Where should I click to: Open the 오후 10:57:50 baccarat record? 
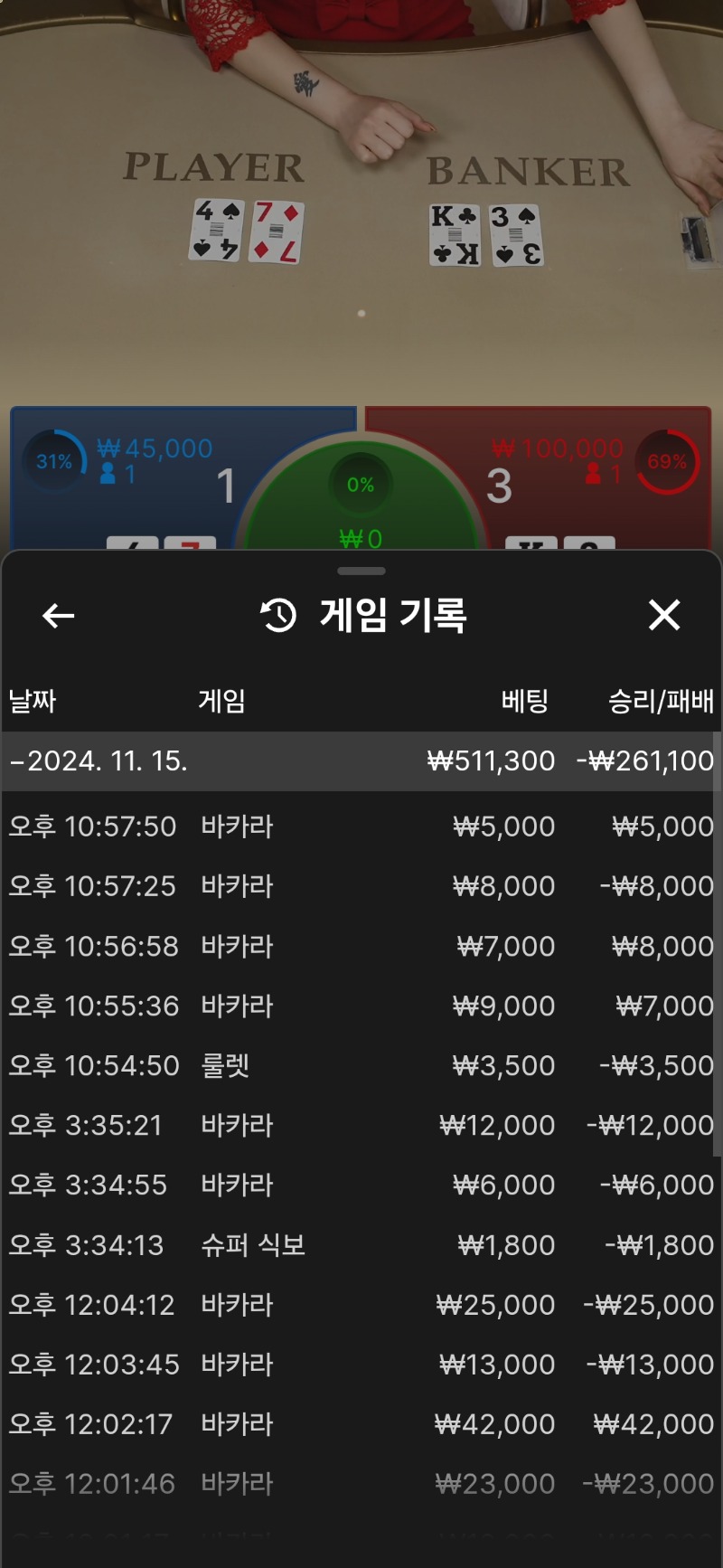click(x=361, y=827)
